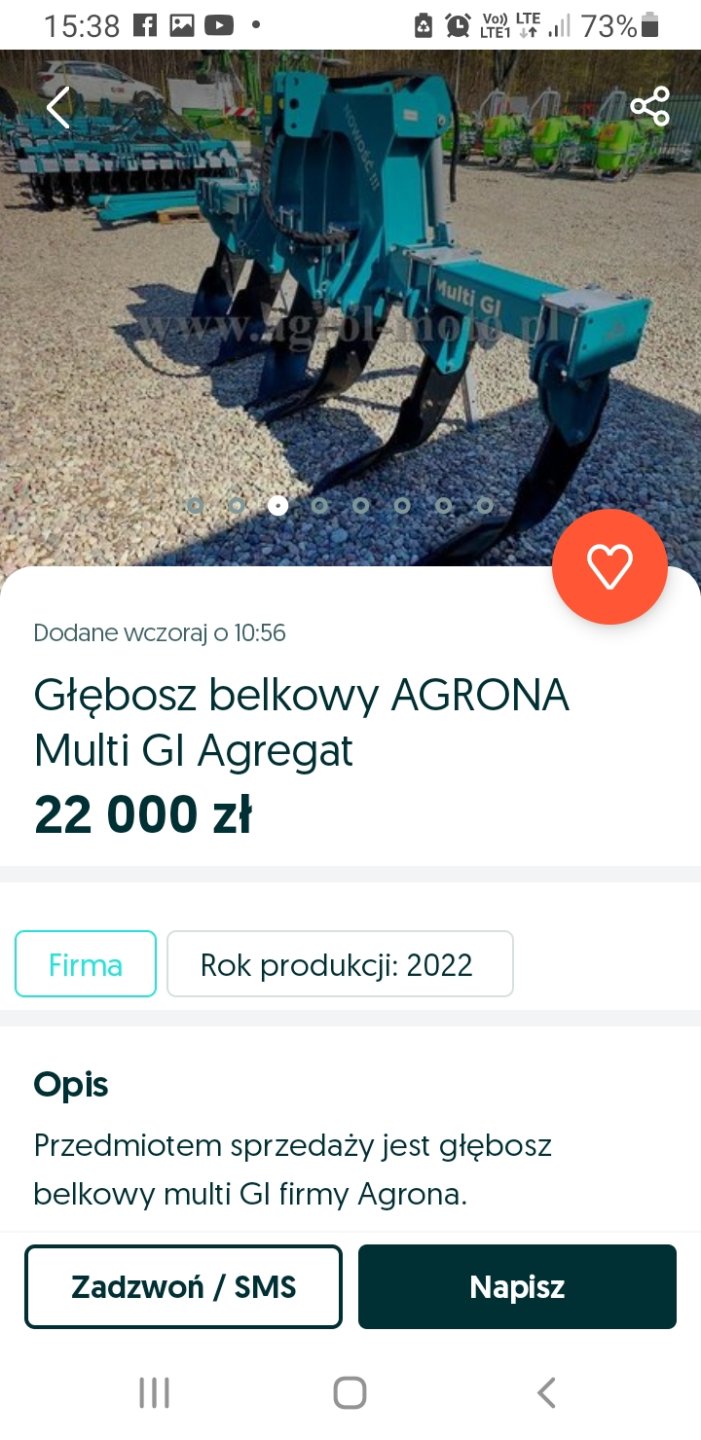The image size is (701, 1440).
Task: Open system recent apps
Action: (x=154, y=1392)
